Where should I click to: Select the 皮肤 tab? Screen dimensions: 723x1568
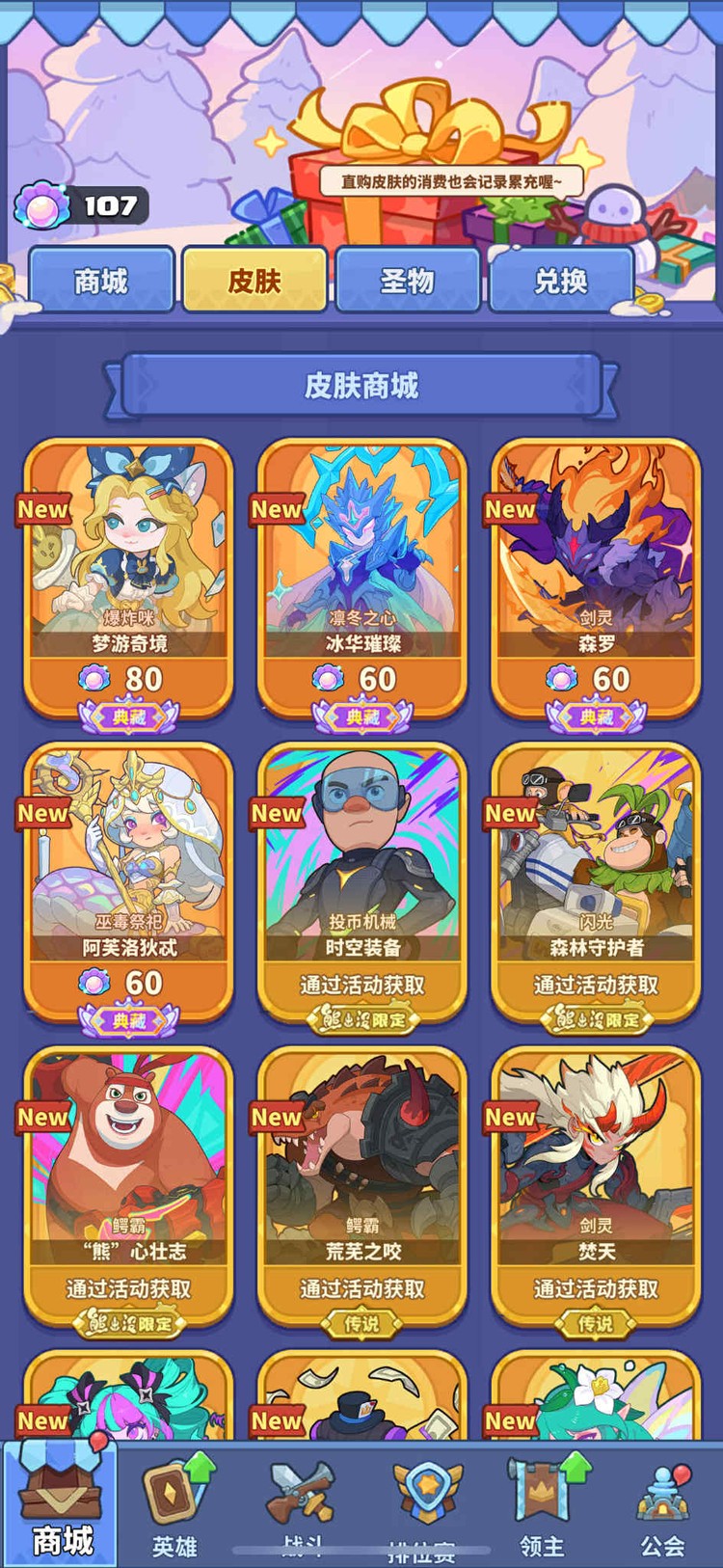[x=254, y=281]
